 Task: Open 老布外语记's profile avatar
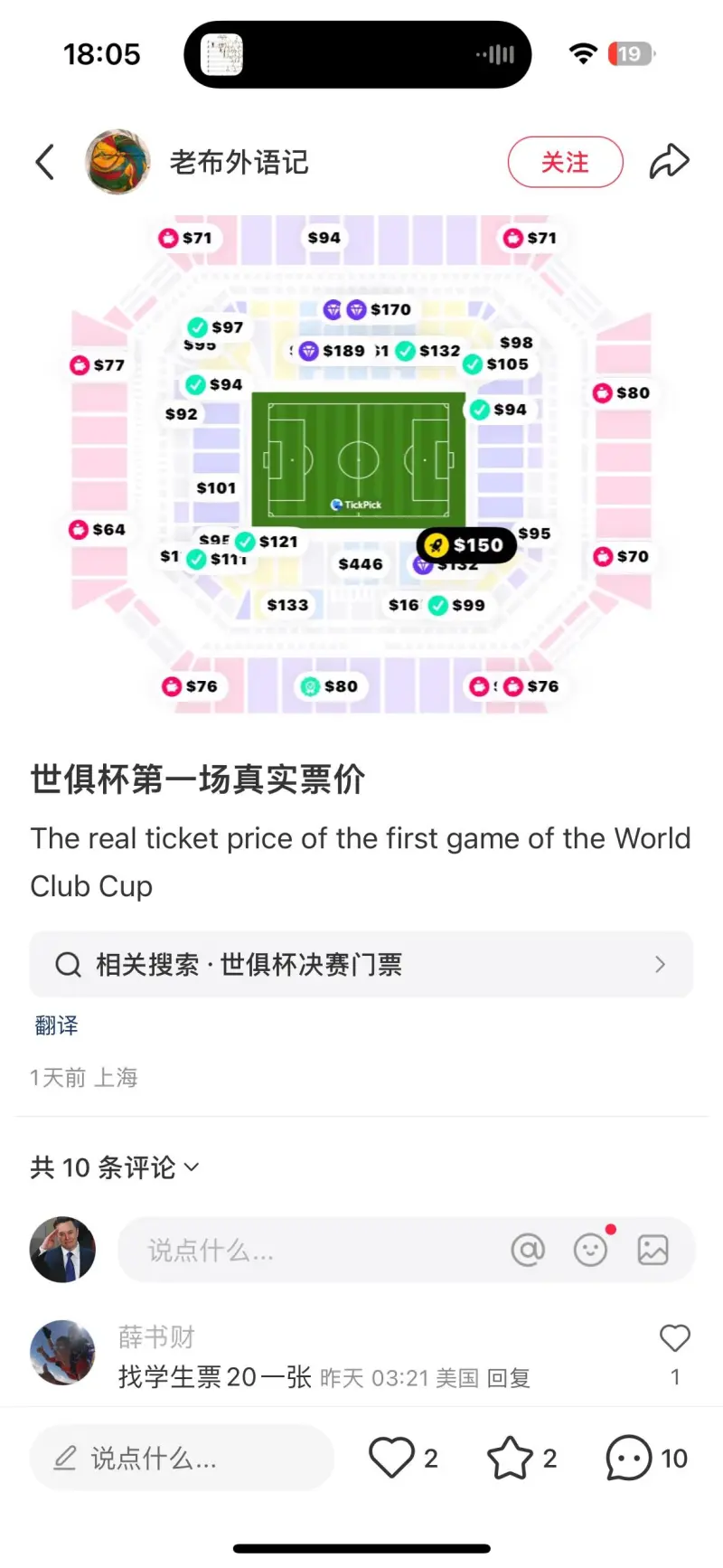click(117, 162)
